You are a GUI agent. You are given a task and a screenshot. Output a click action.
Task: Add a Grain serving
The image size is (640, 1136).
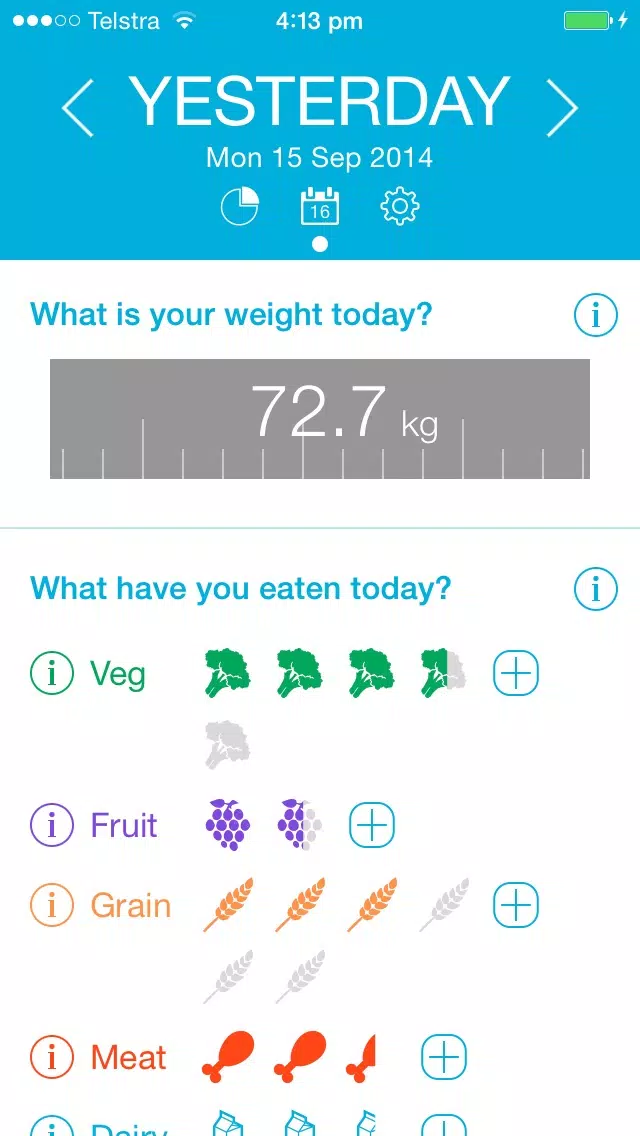pos(516,905)
